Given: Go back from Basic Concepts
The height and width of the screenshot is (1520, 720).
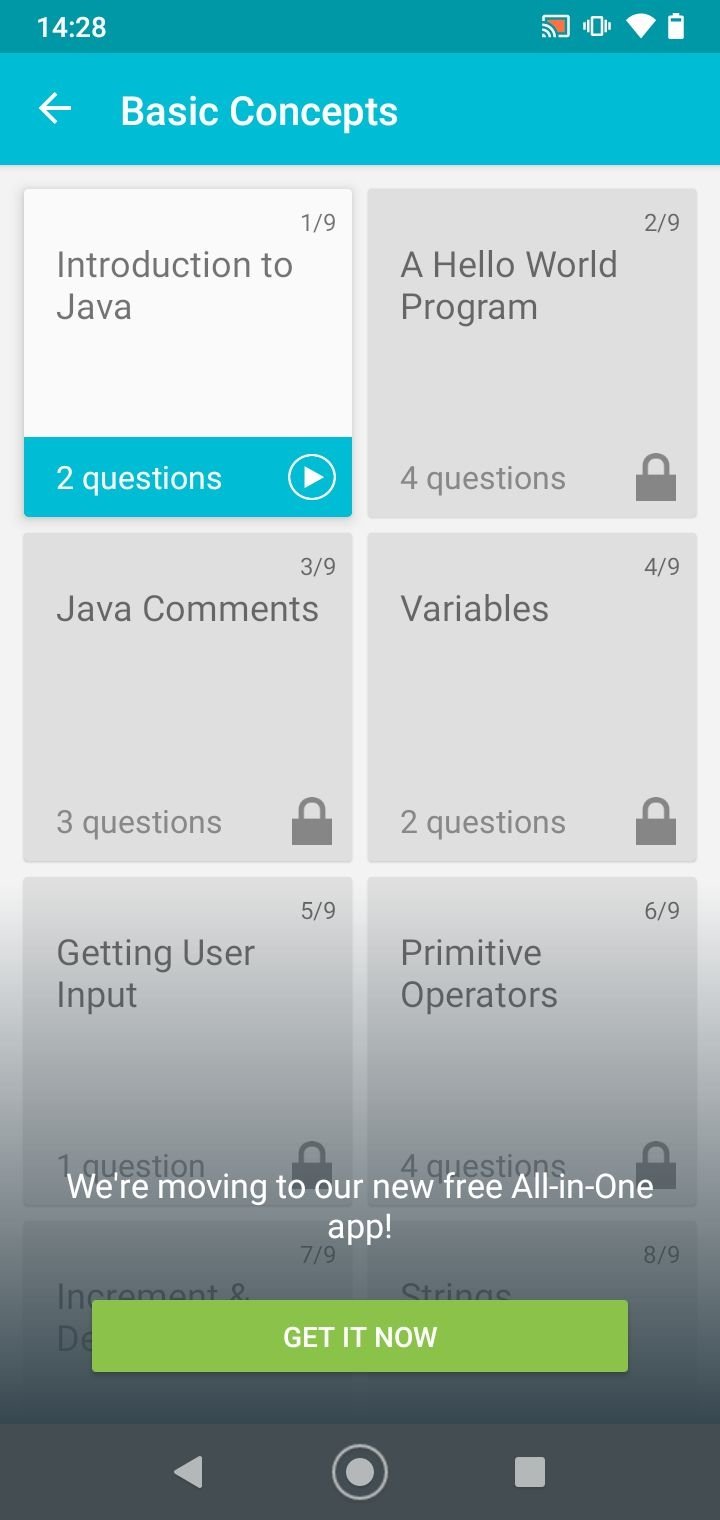Looking at the screenshot, I should point(55,109).
